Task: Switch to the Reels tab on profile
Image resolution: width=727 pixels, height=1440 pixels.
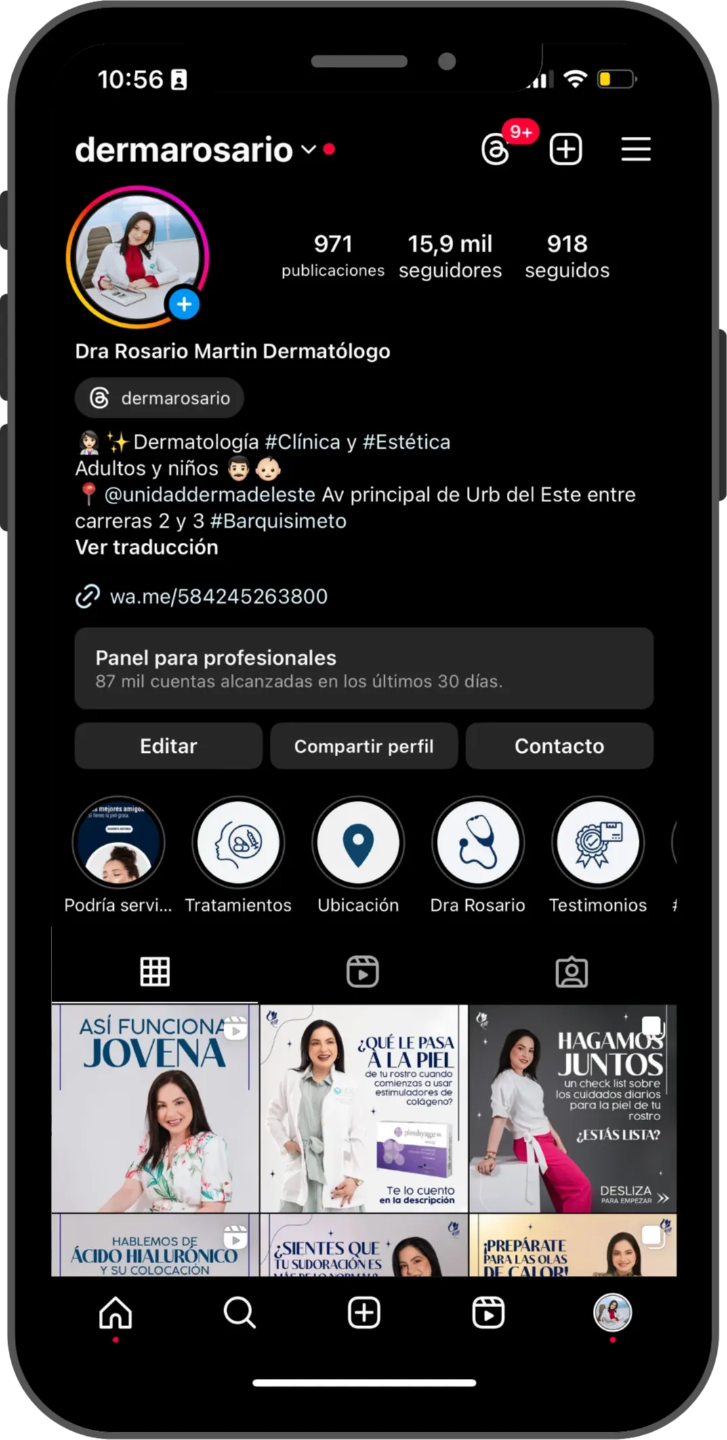Action: 362,971
